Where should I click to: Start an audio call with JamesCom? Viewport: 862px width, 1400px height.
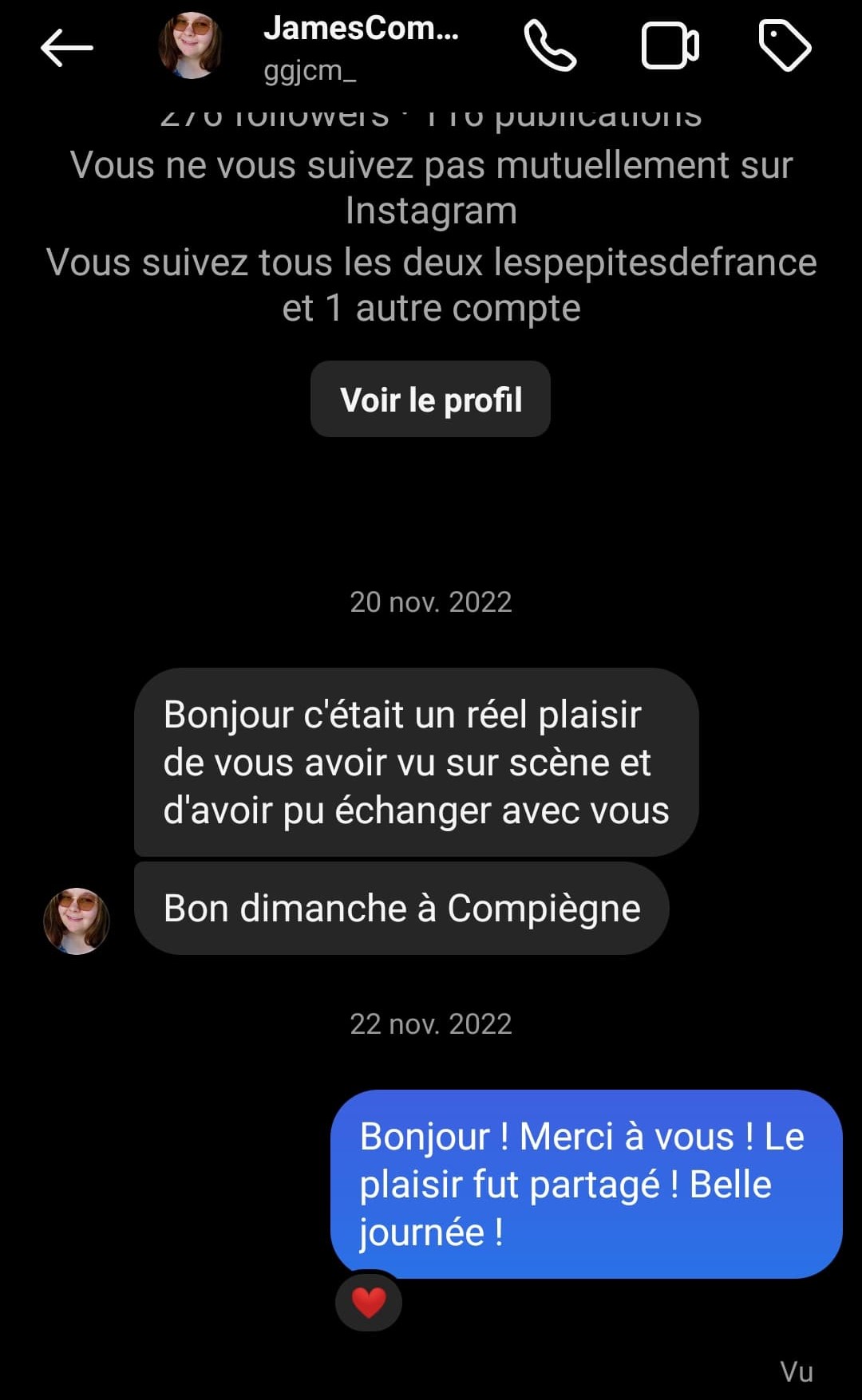(550, 46)
